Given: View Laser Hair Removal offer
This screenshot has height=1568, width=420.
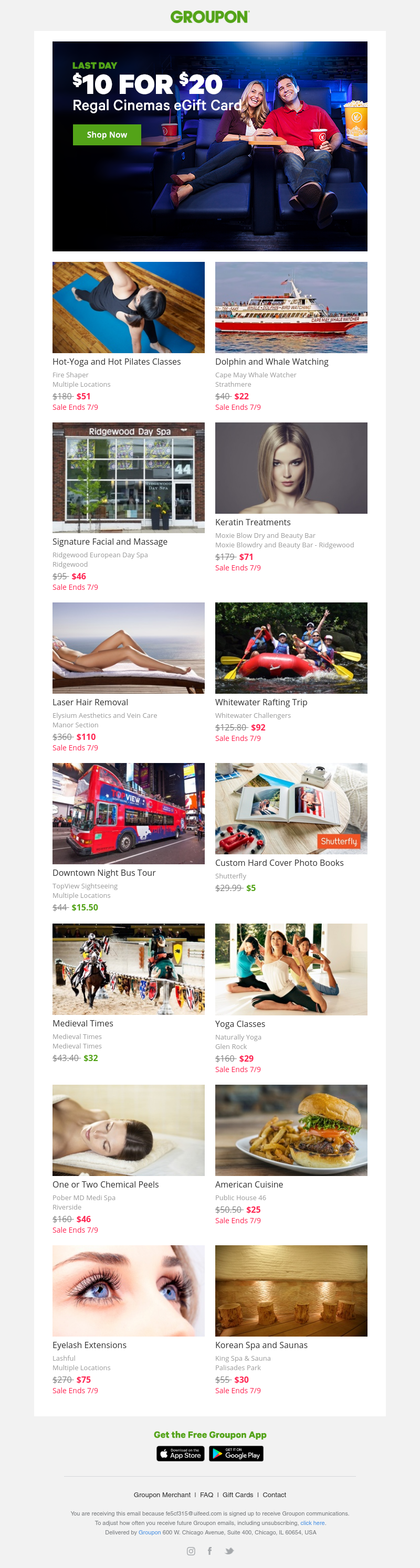Looking at the screenshot, I should [90, 703].
